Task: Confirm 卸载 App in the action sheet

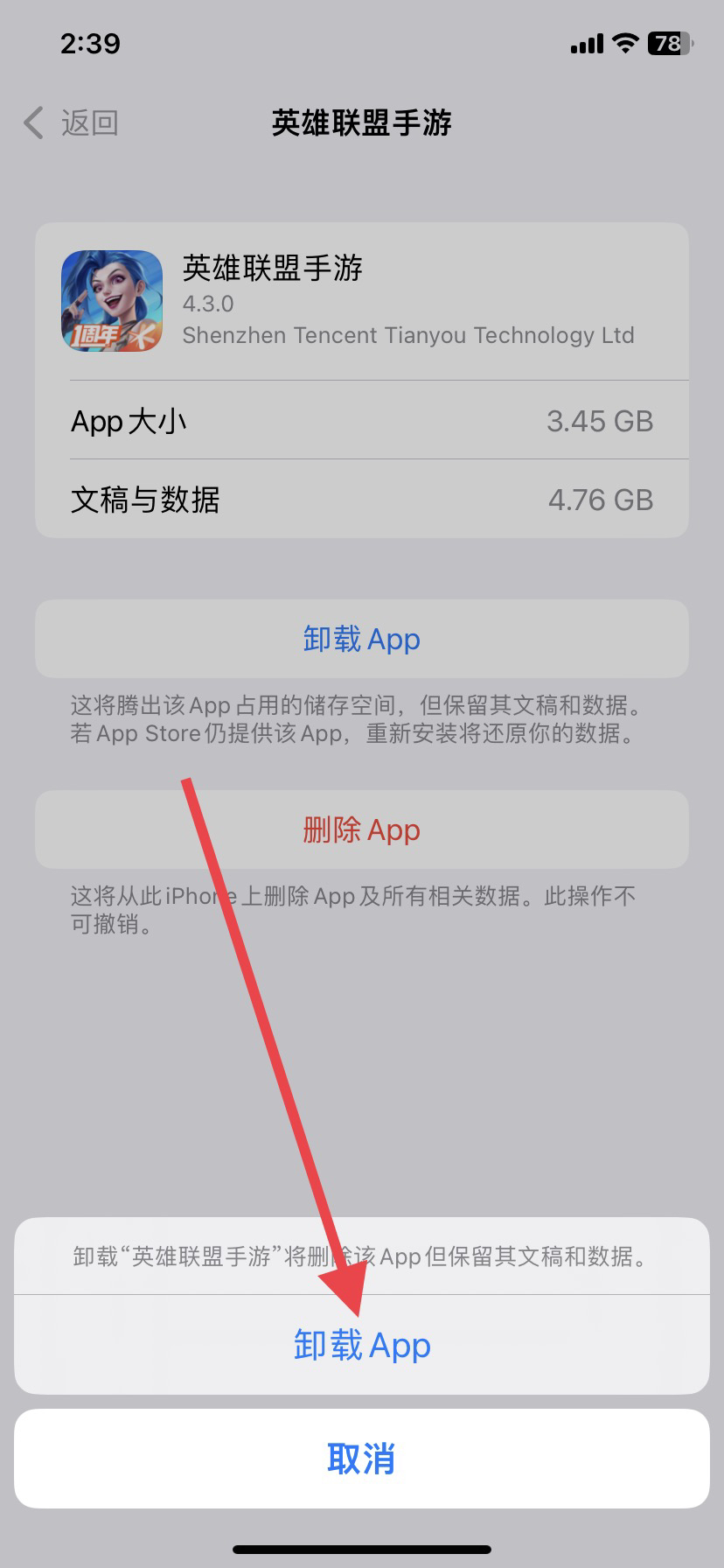Action: click(362, 1345)
